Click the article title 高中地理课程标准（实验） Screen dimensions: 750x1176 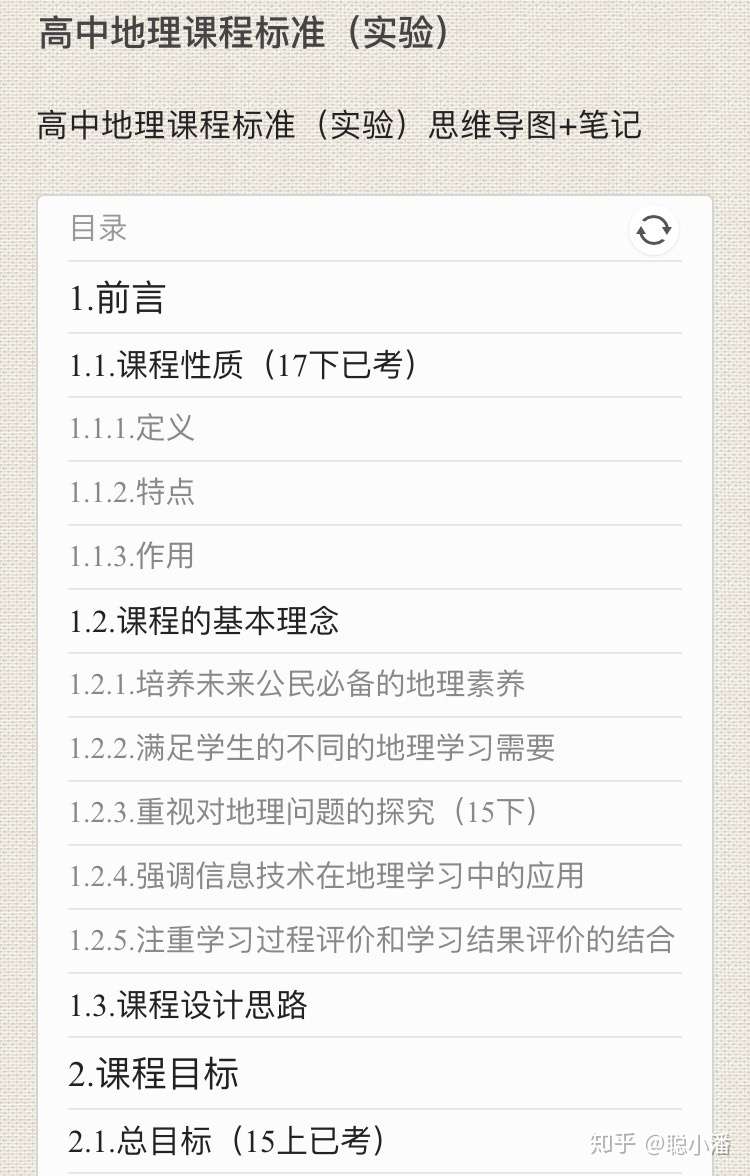point(245,32)
